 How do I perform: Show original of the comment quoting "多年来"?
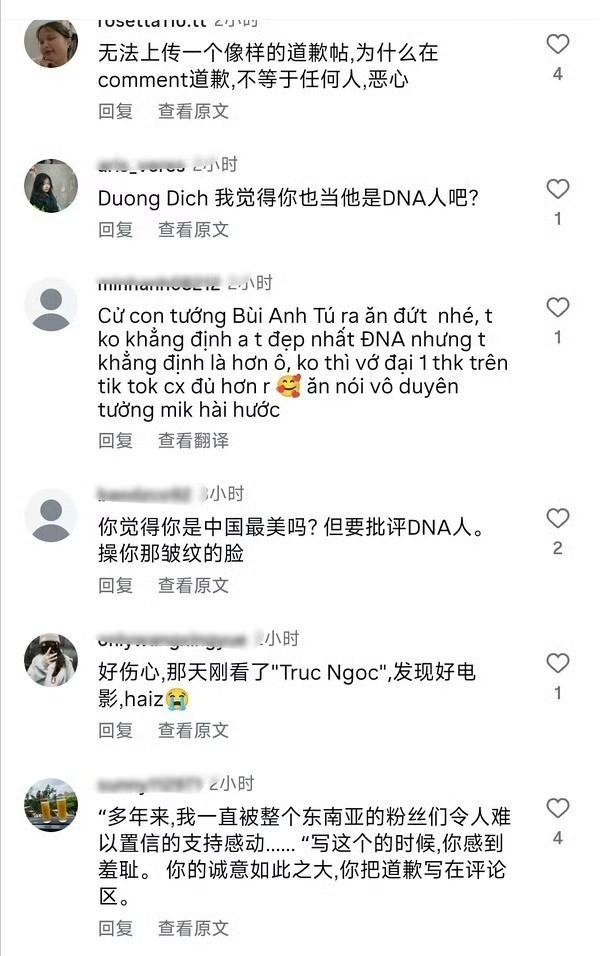(193, 928)
